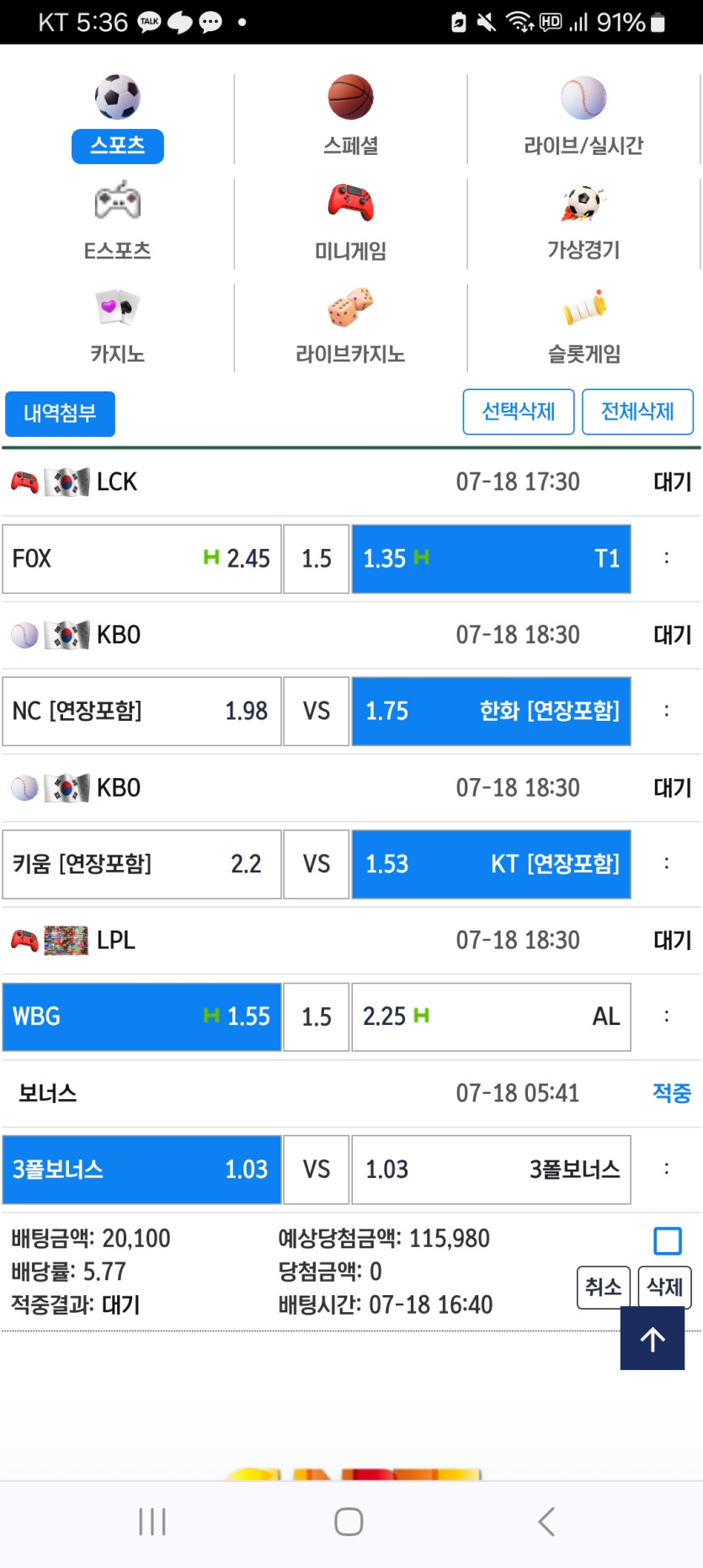Tap 선택삭제 to delete selected
Viewport: 703px width, 1568px height.
(519, 412)
